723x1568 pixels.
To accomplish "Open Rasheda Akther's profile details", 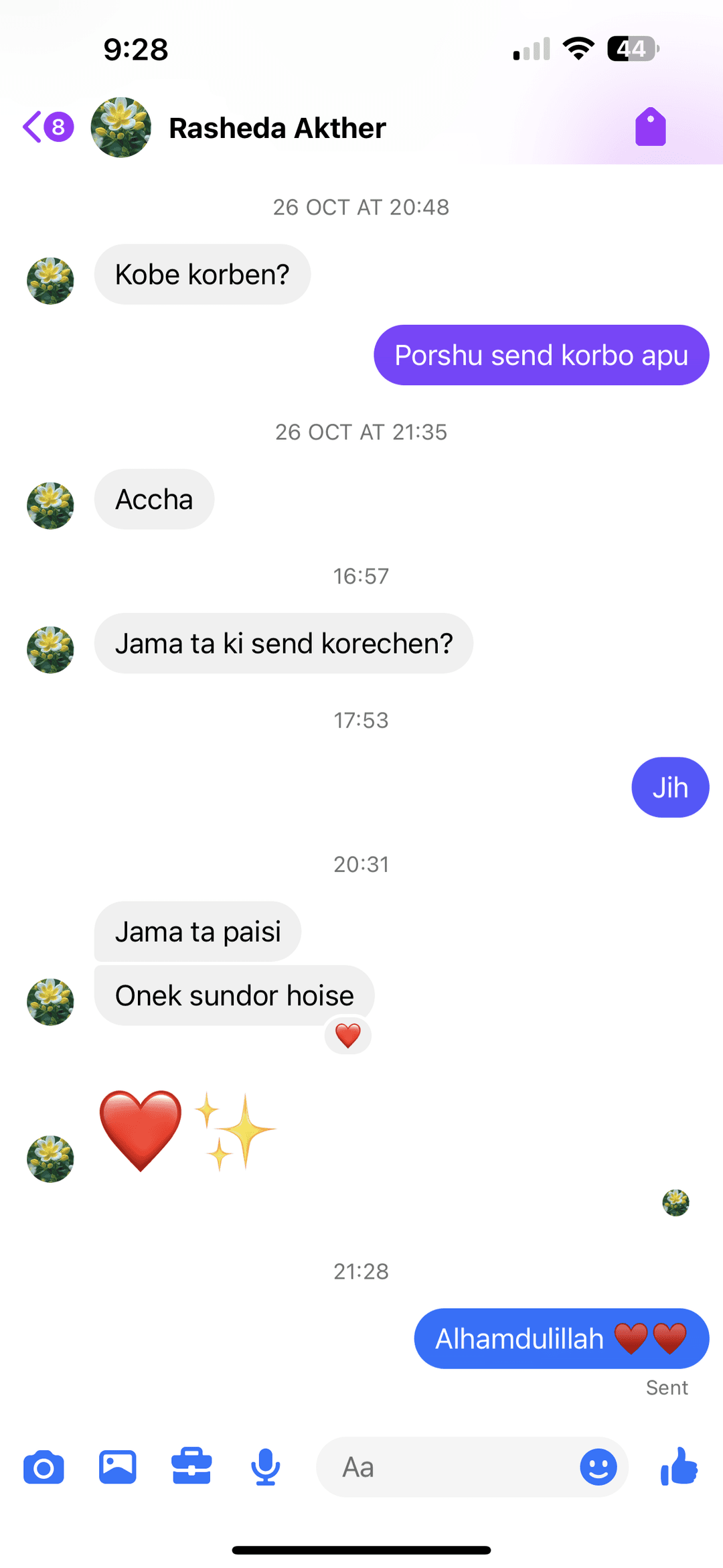I will pyautogui.click(x=277, y=128).
